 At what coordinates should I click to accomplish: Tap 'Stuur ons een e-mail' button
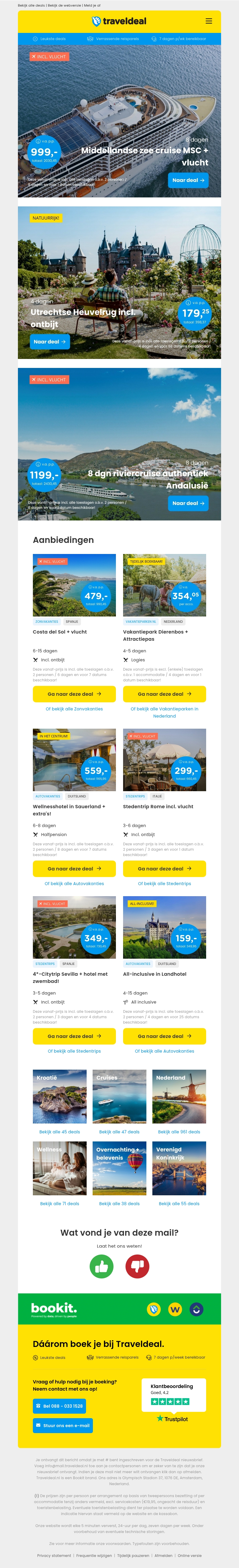[x=63, y=1425]
